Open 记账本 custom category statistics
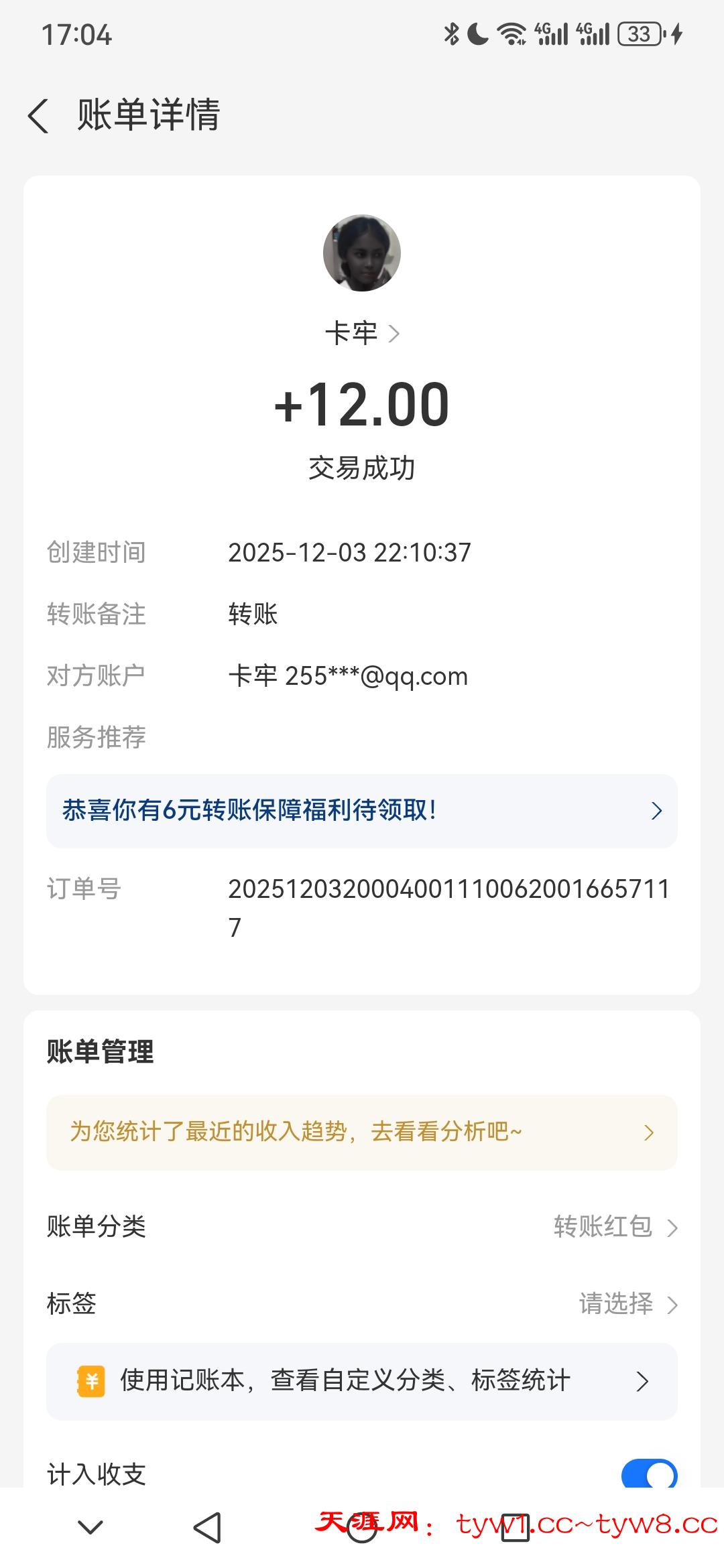The height and width of the screenshot is (1568, 724). (362, 1381)
